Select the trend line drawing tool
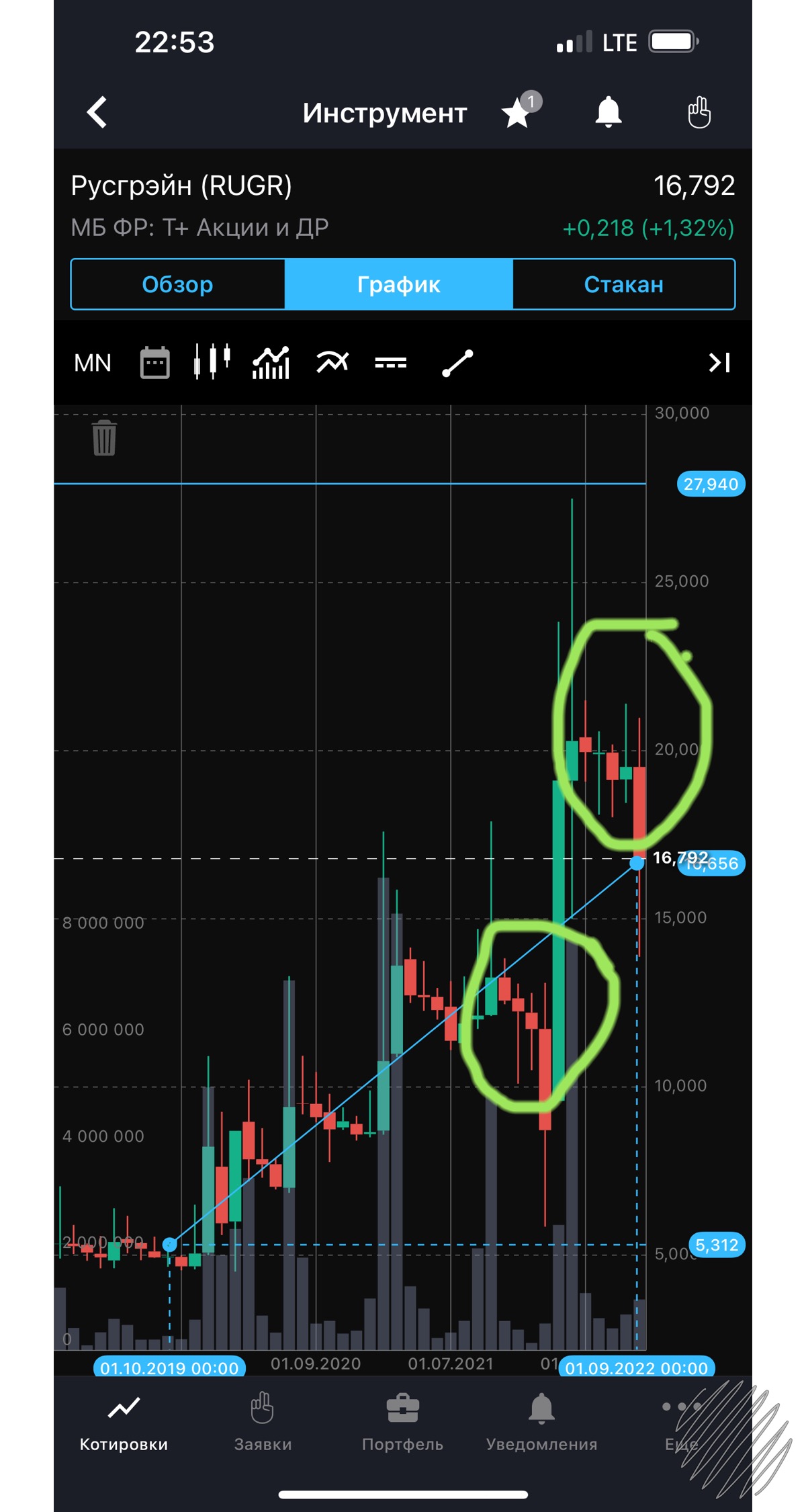 pos(457,363)
